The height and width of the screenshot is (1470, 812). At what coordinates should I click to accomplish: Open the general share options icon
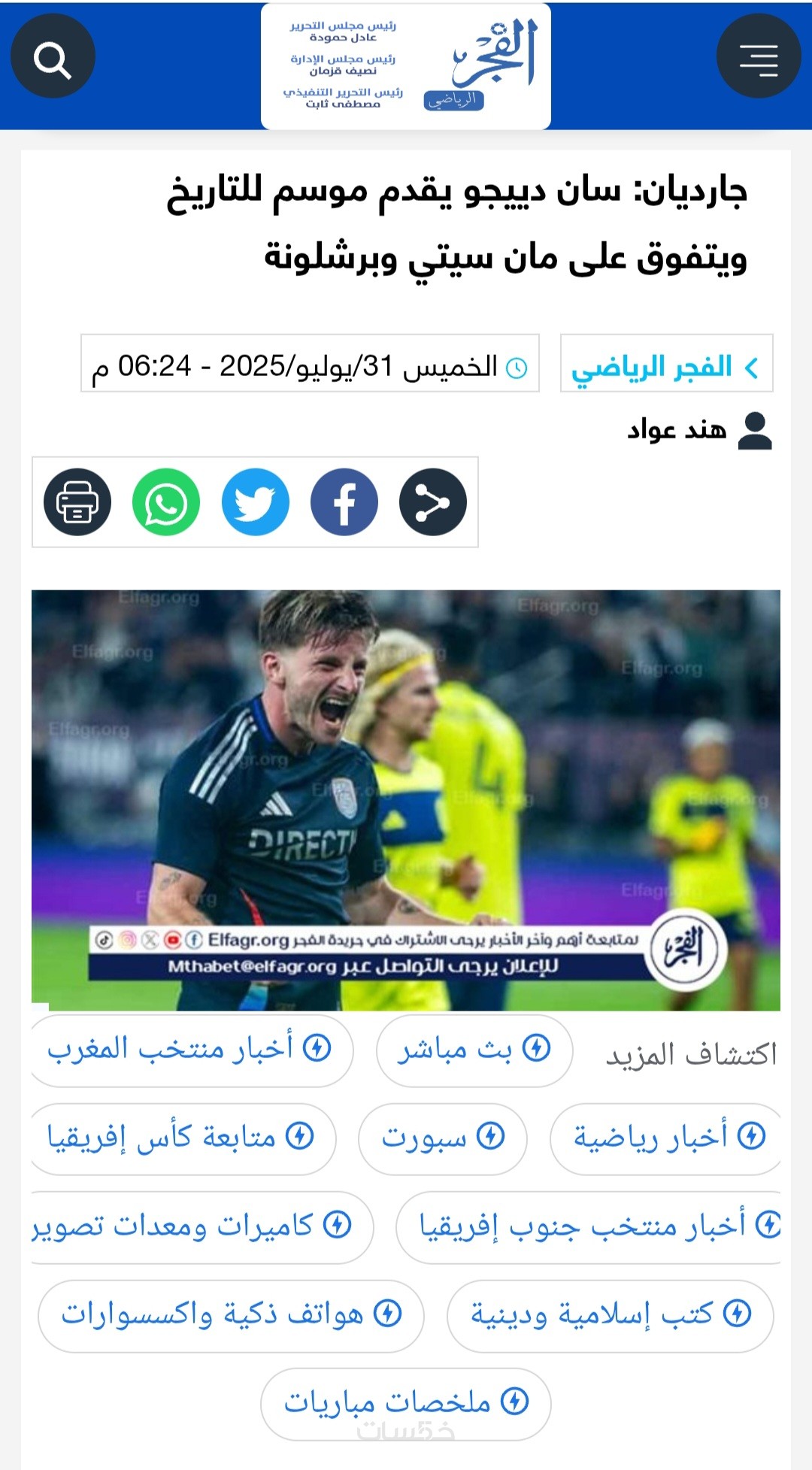click(x=433, y=502)
